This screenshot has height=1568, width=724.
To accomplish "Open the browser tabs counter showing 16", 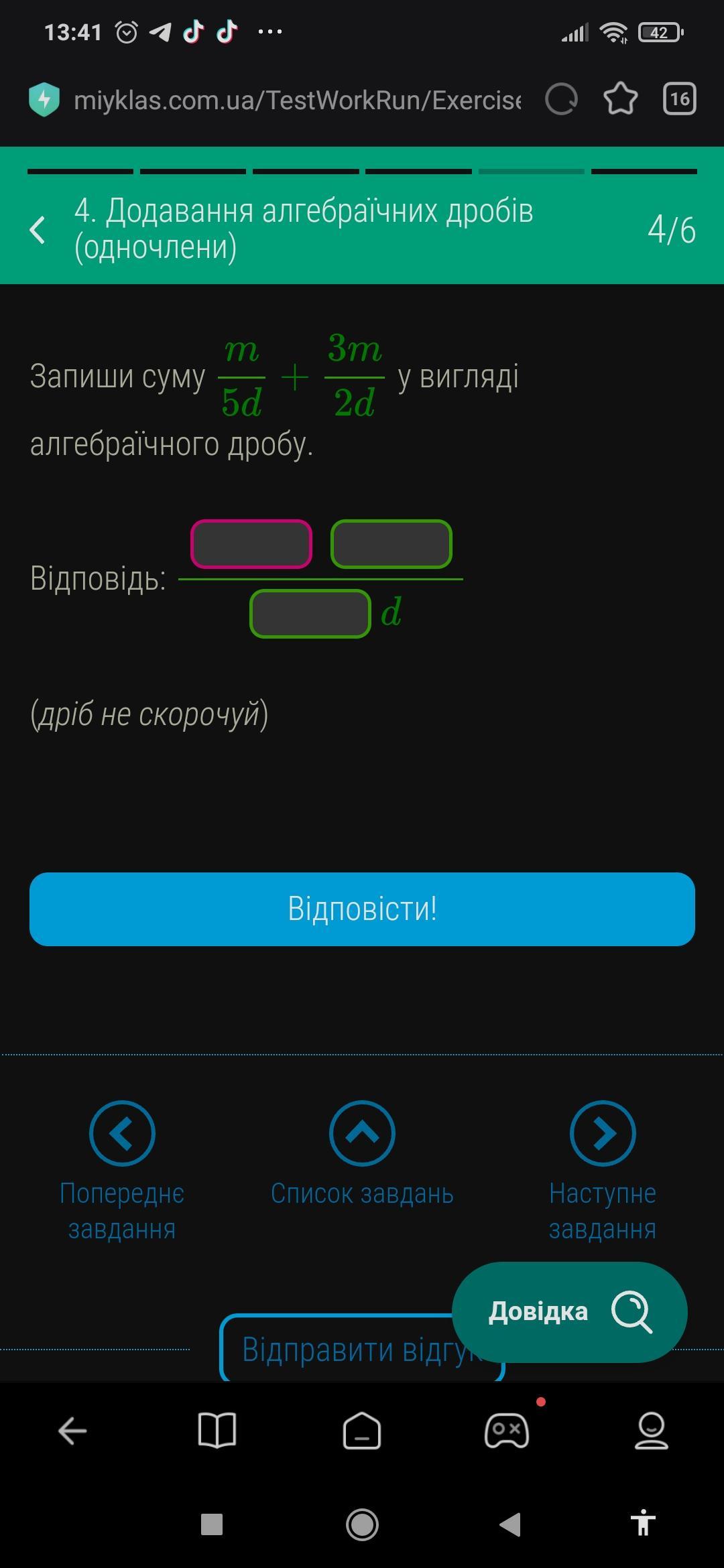I will [679, 99].
